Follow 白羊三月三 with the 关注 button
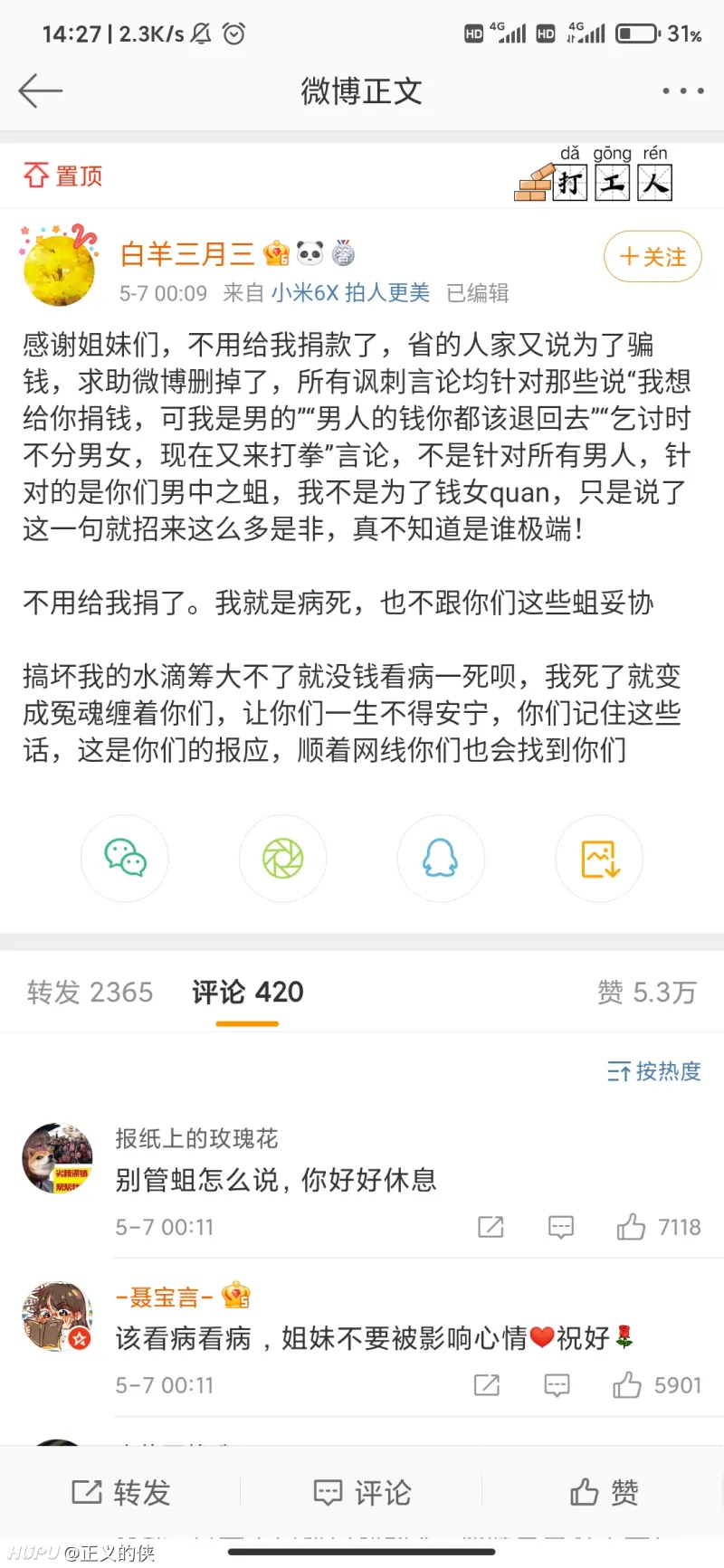 point(653,257)
